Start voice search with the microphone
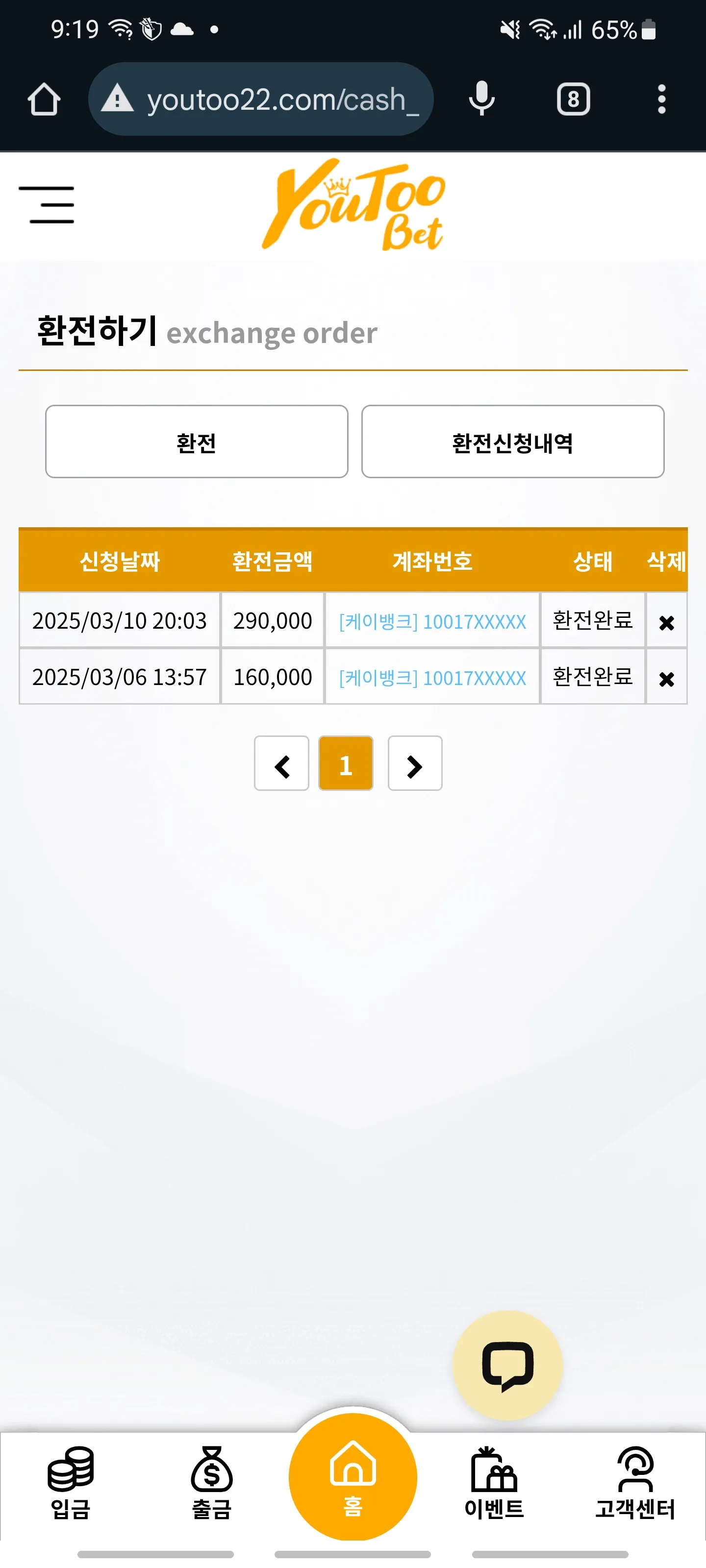706x1568 pixels. click(482, 99)
